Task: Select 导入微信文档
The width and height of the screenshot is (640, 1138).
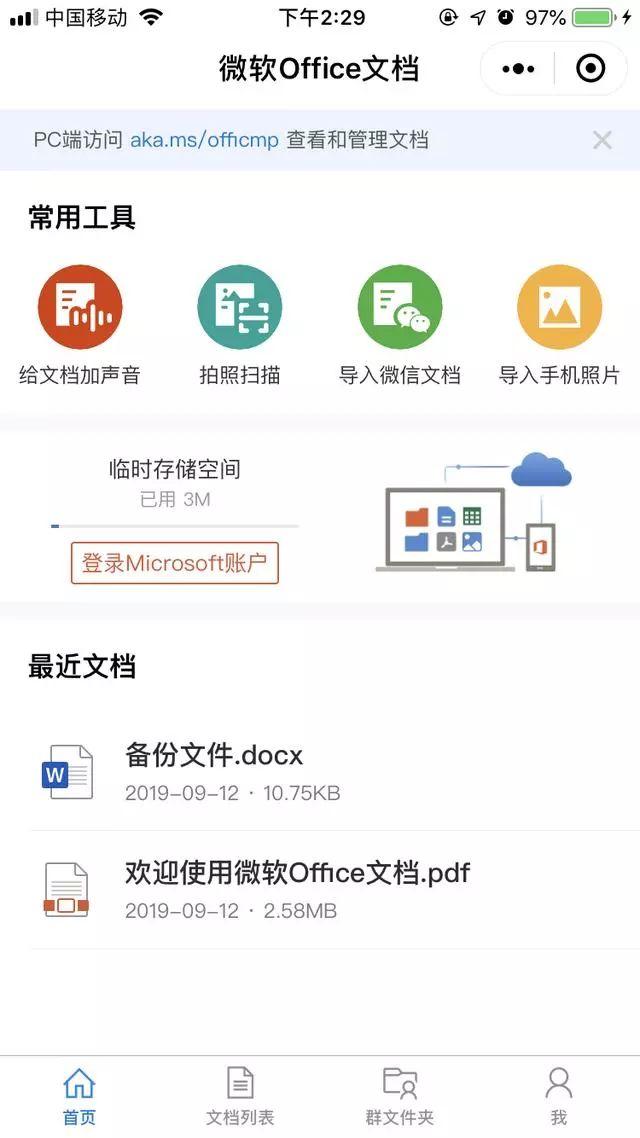Action: click(x=400, y=308)
